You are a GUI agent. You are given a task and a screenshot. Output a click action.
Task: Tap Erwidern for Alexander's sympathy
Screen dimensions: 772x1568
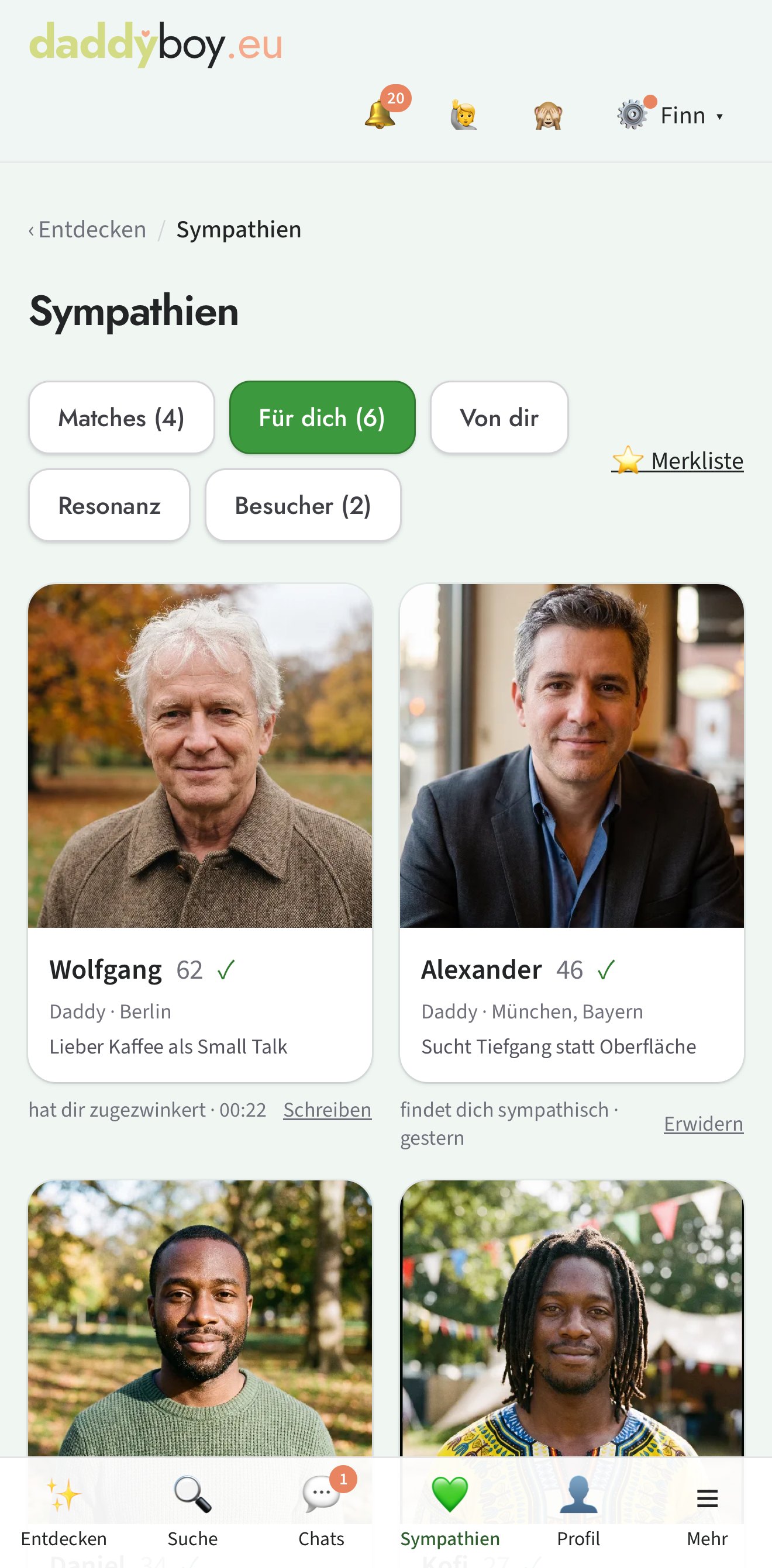point(704,1124)
